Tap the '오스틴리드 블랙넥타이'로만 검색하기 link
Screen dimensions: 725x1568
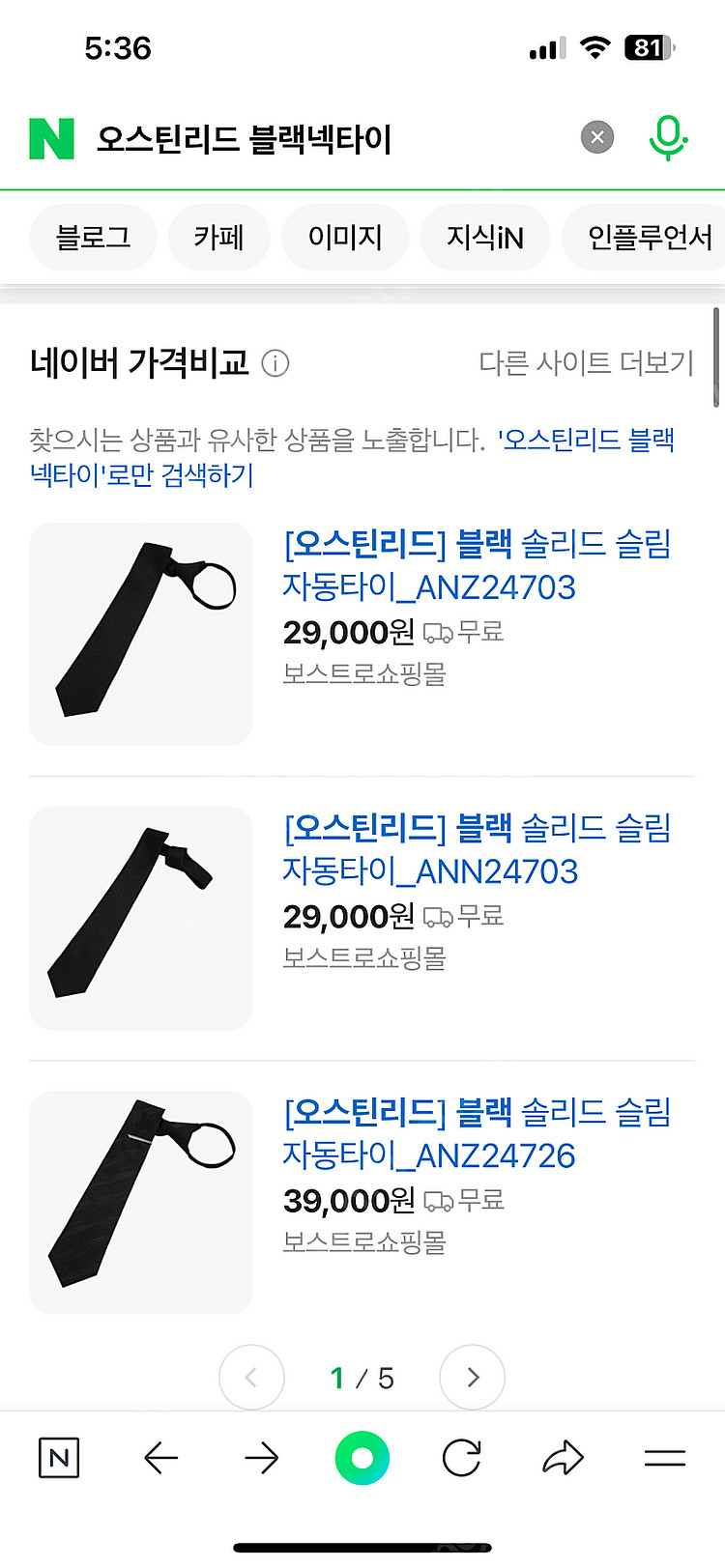pos(352,461)
